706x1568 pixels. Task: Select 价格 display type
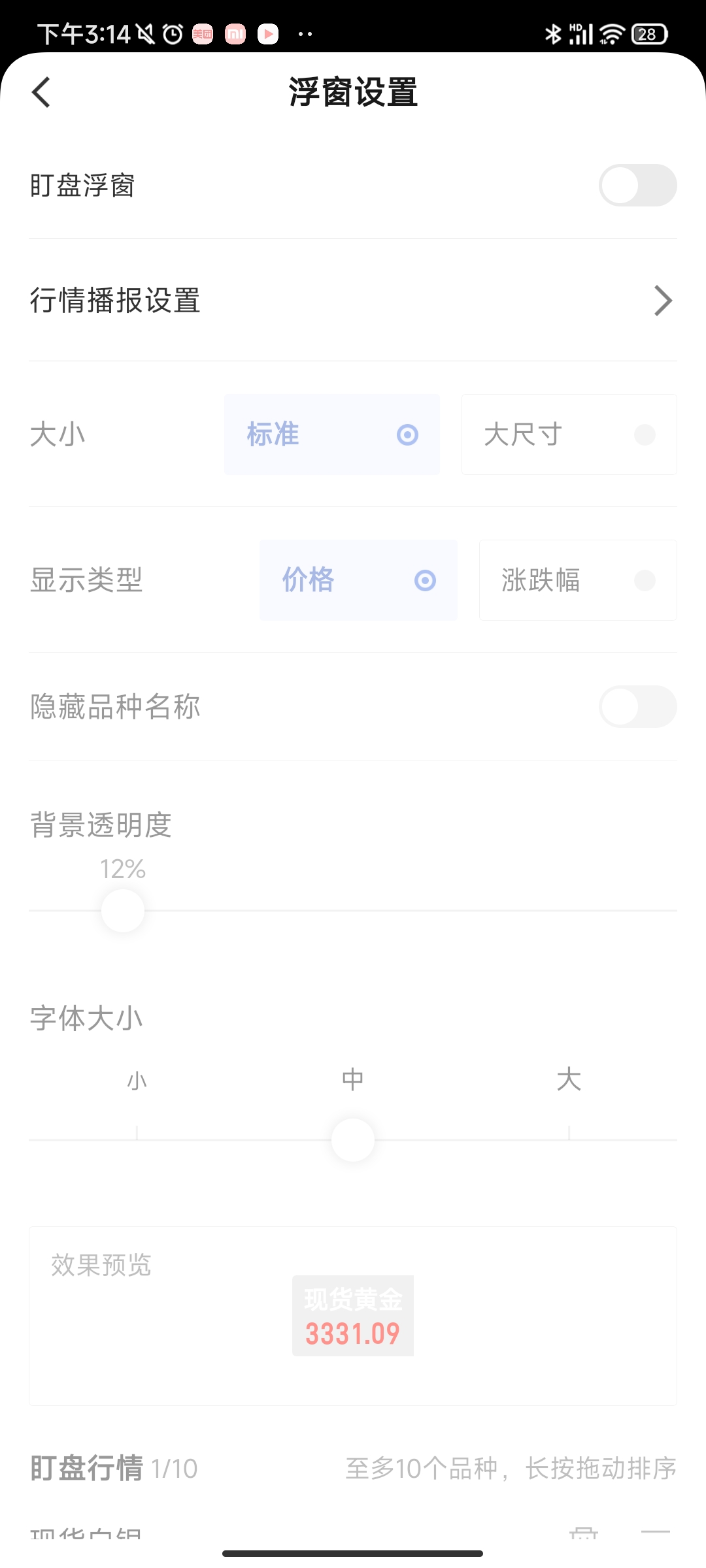358,580
